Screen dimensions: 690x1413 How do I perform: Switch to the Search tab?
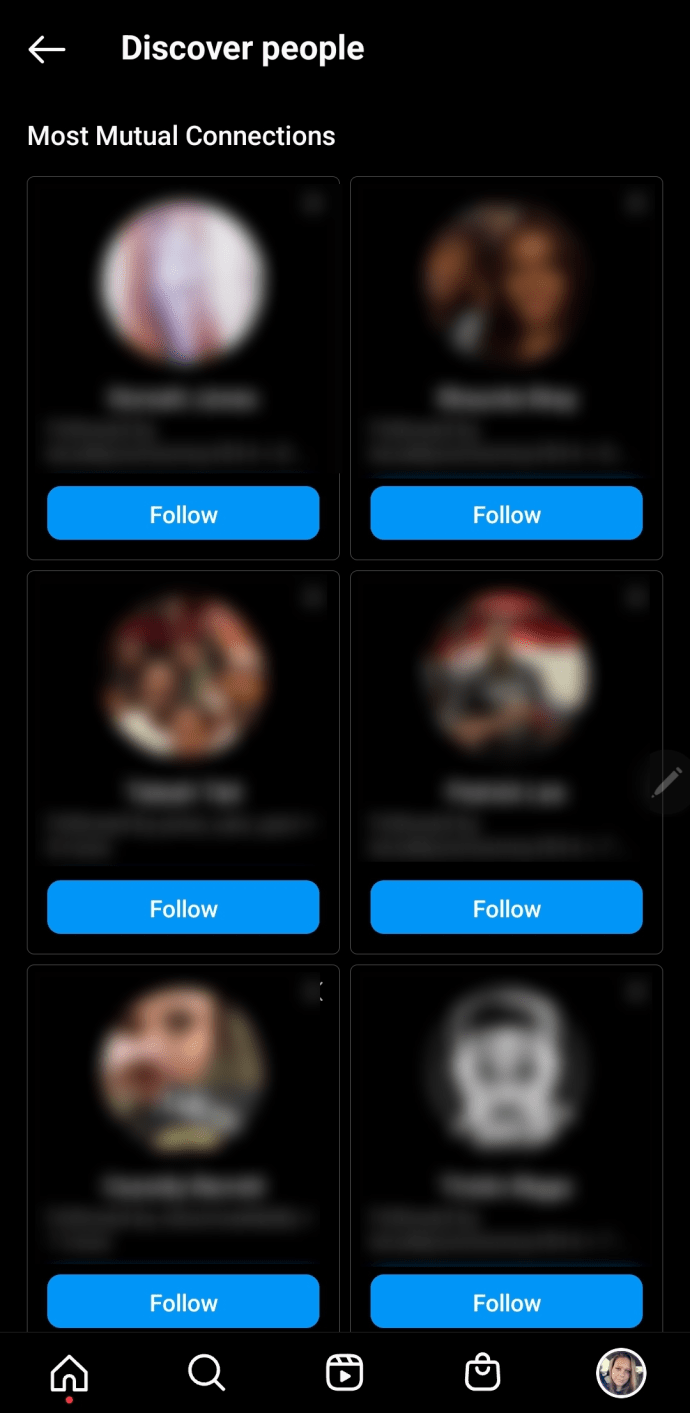click(207, 1373)
